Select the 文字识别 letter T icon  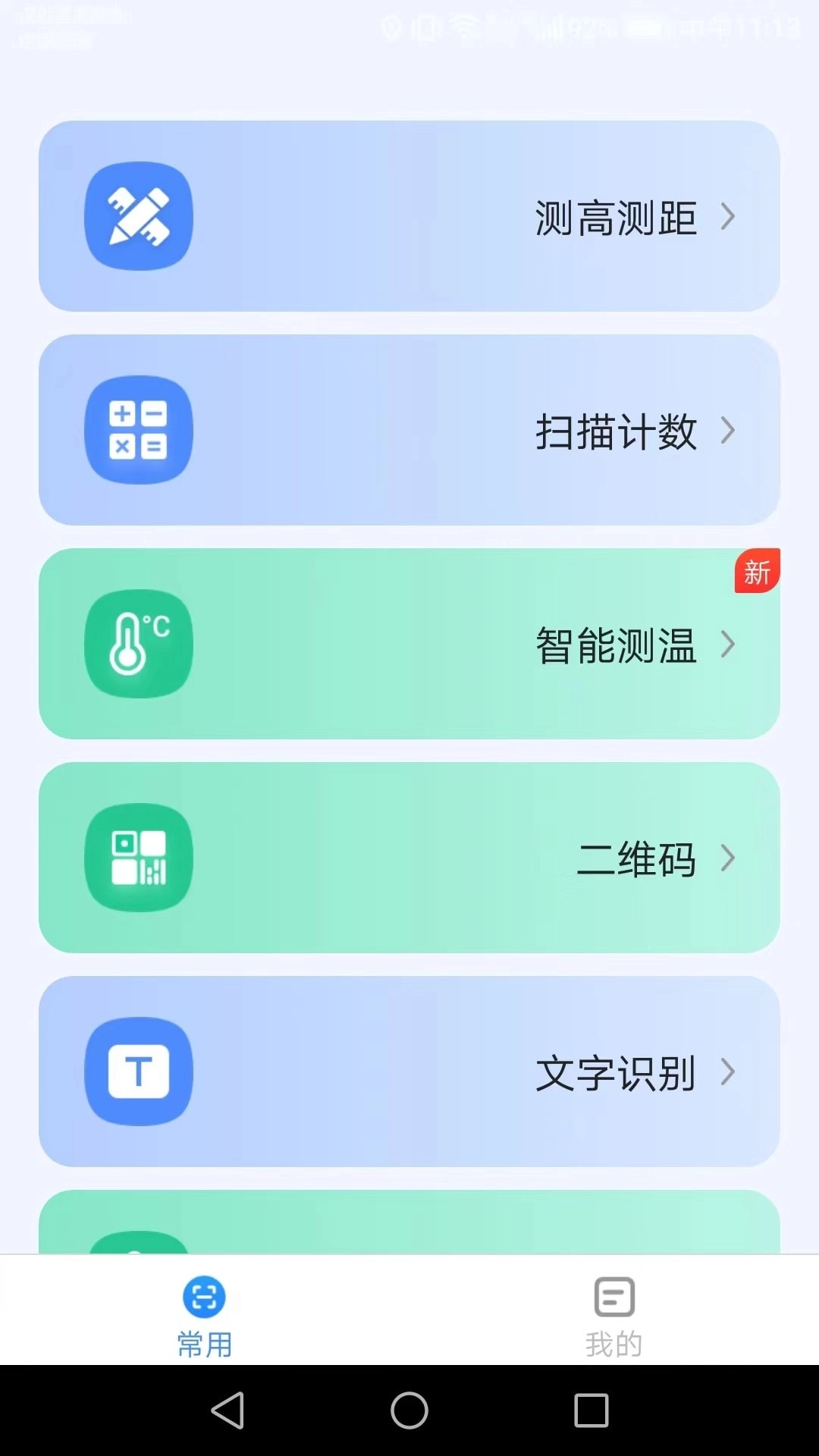(139, 1070)
